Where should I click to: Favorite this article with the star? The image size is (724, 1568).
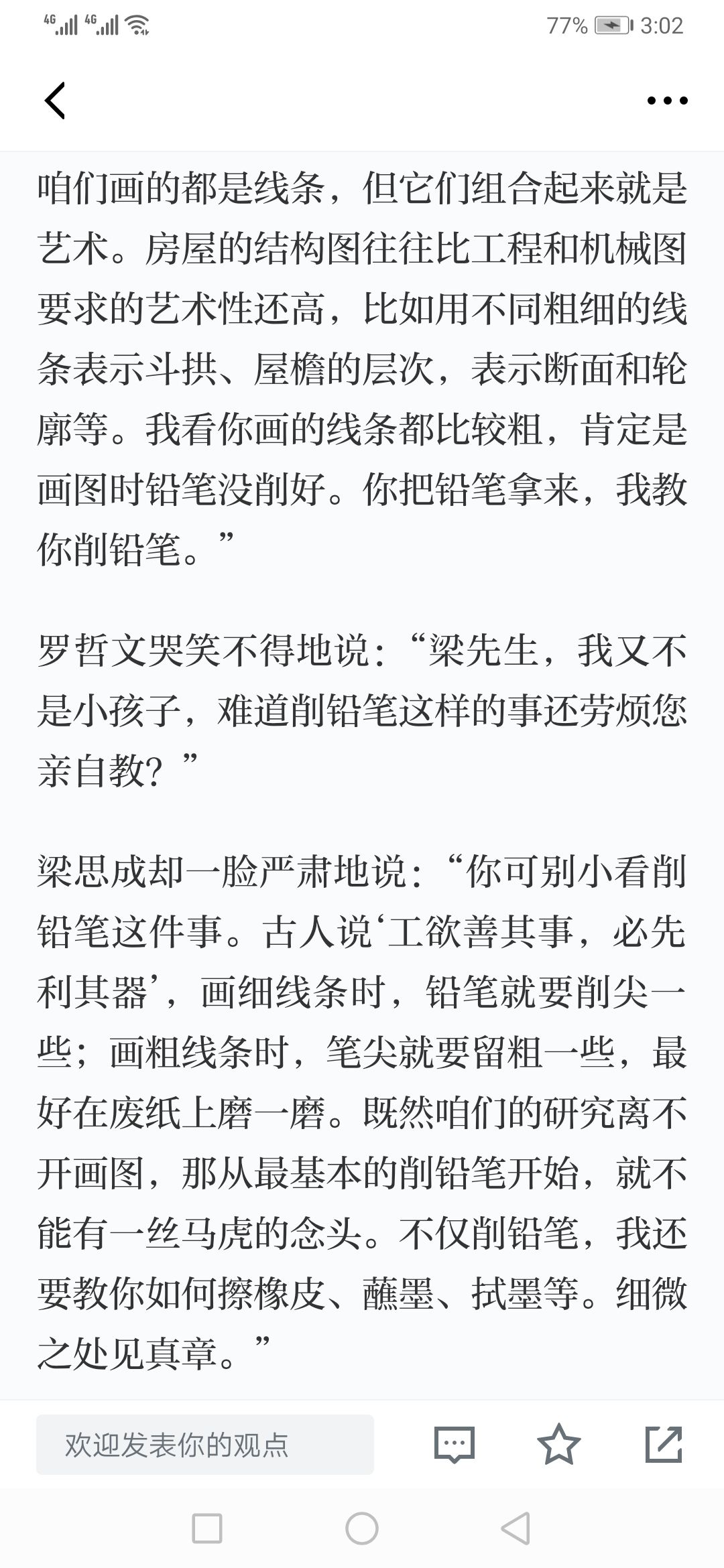[559, 1444]
